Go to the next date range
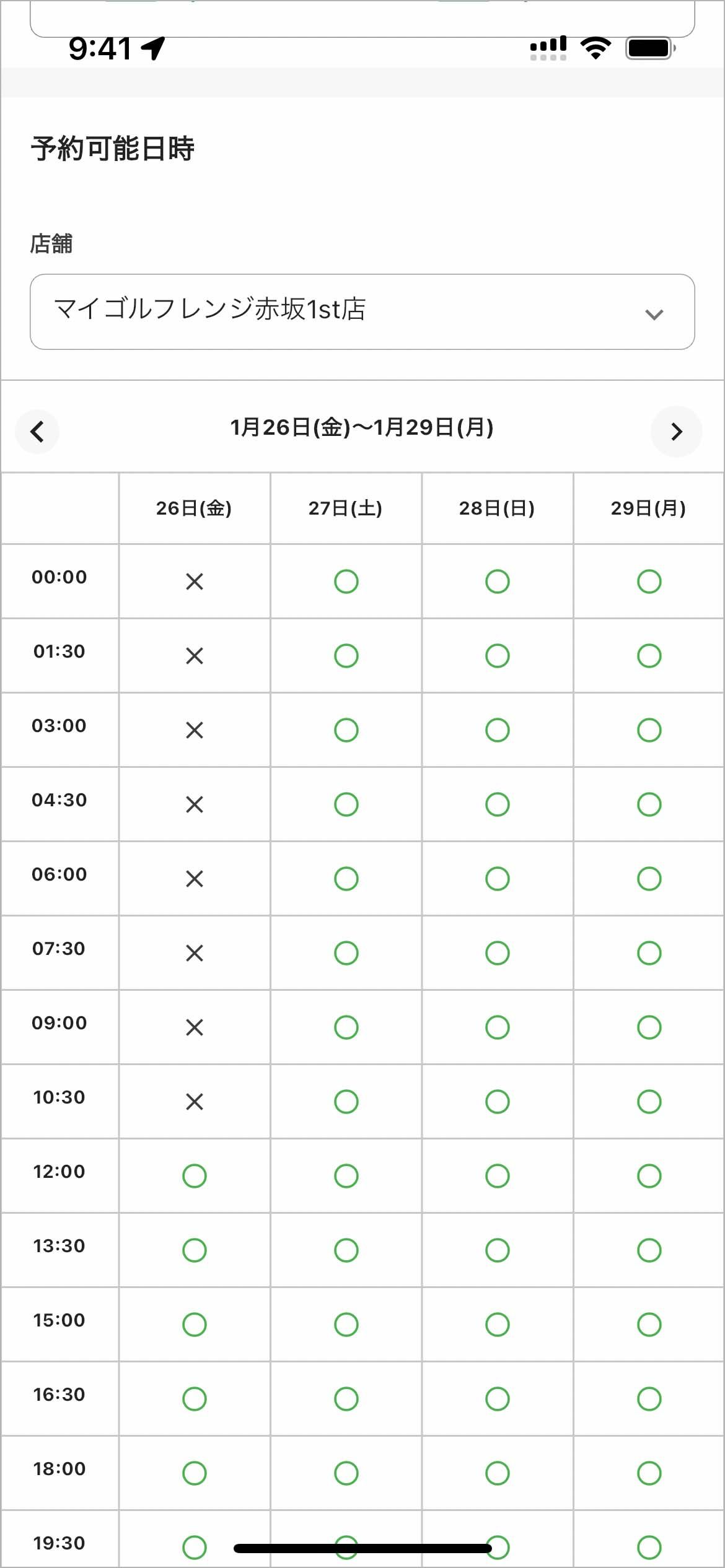The height and width of the screenshot is (1568, 725). 676,431
